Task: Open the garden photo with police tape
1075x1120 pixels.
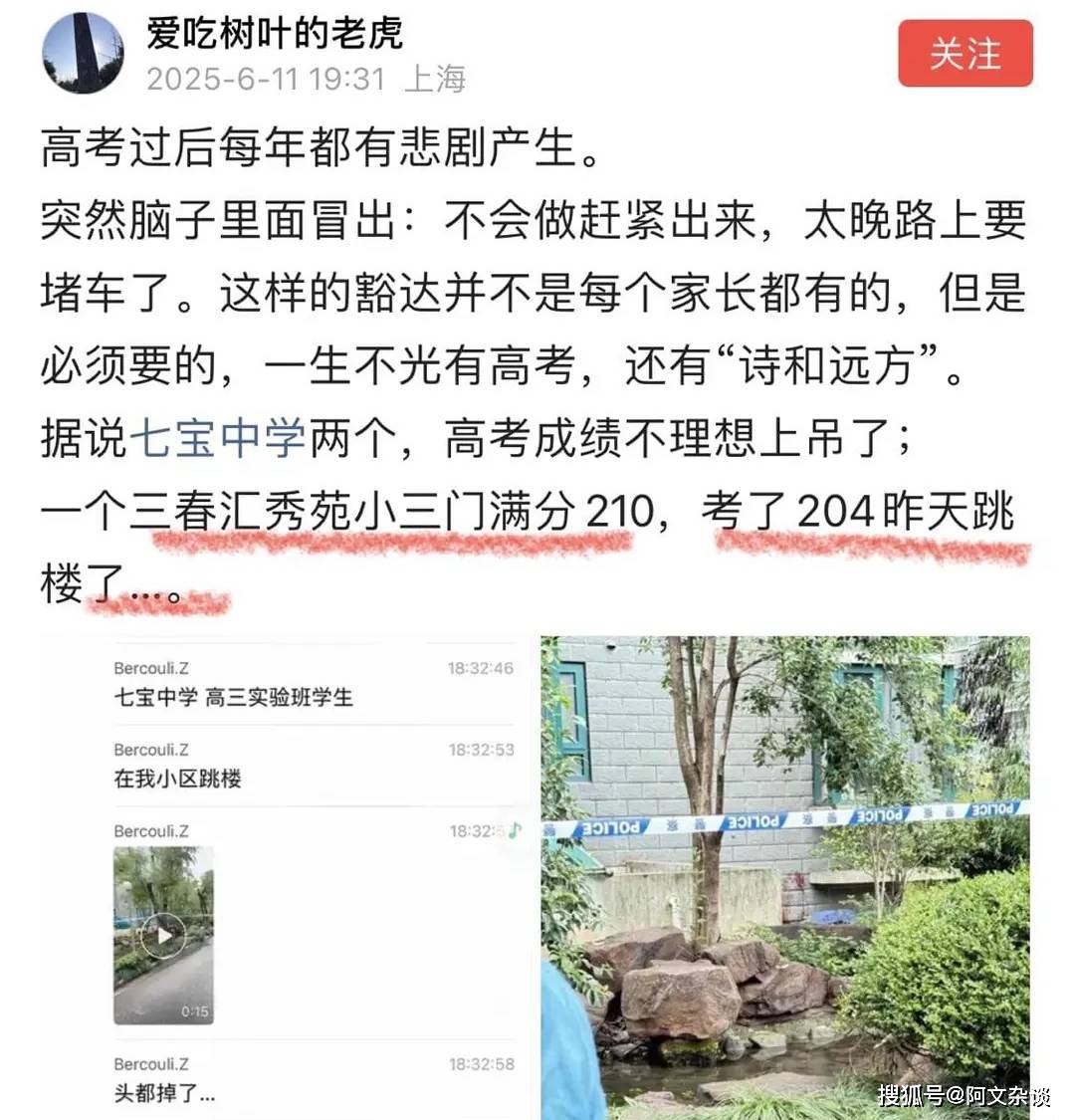Action: coord(786,878)
